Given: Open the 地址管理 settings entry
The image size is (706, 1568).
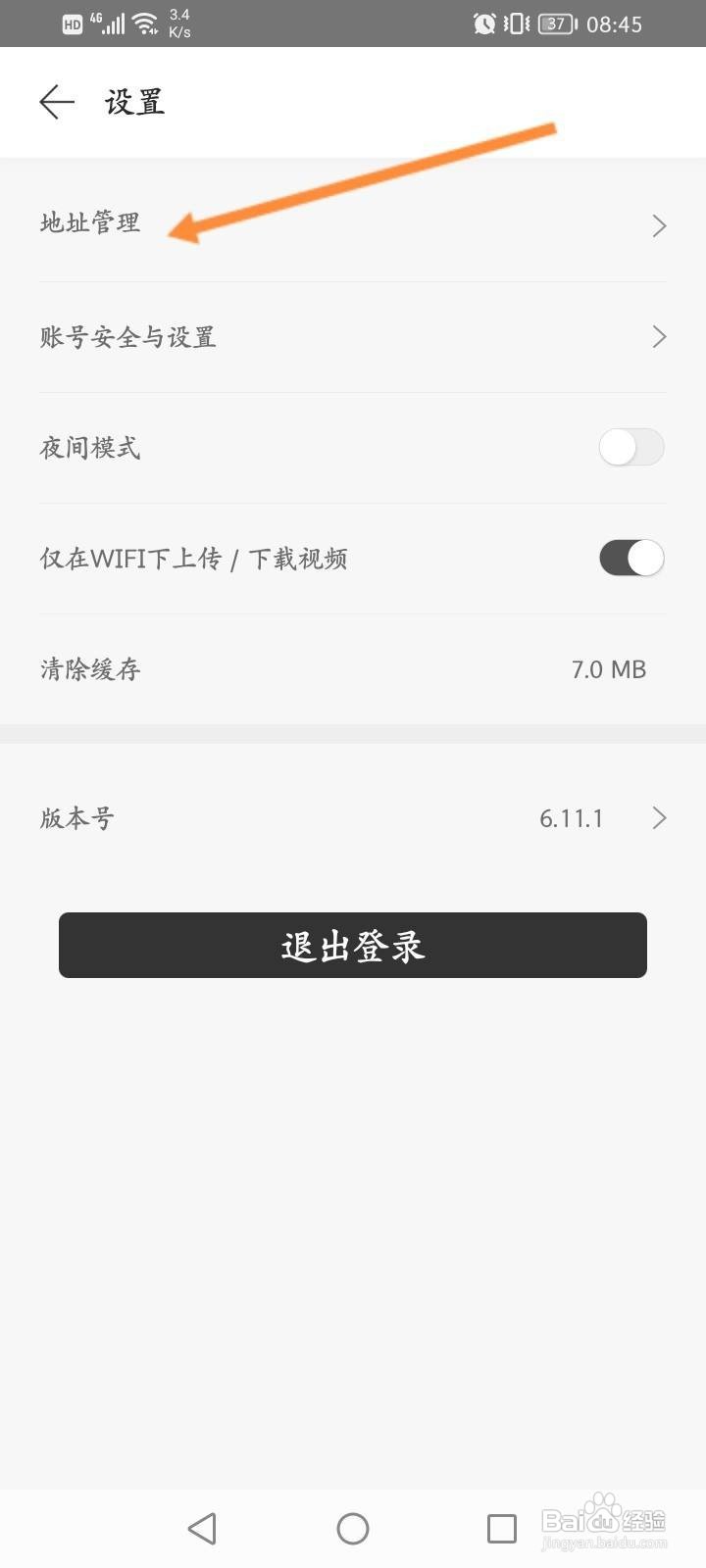Looking at the screenshot, I should (x=91, y=223).
